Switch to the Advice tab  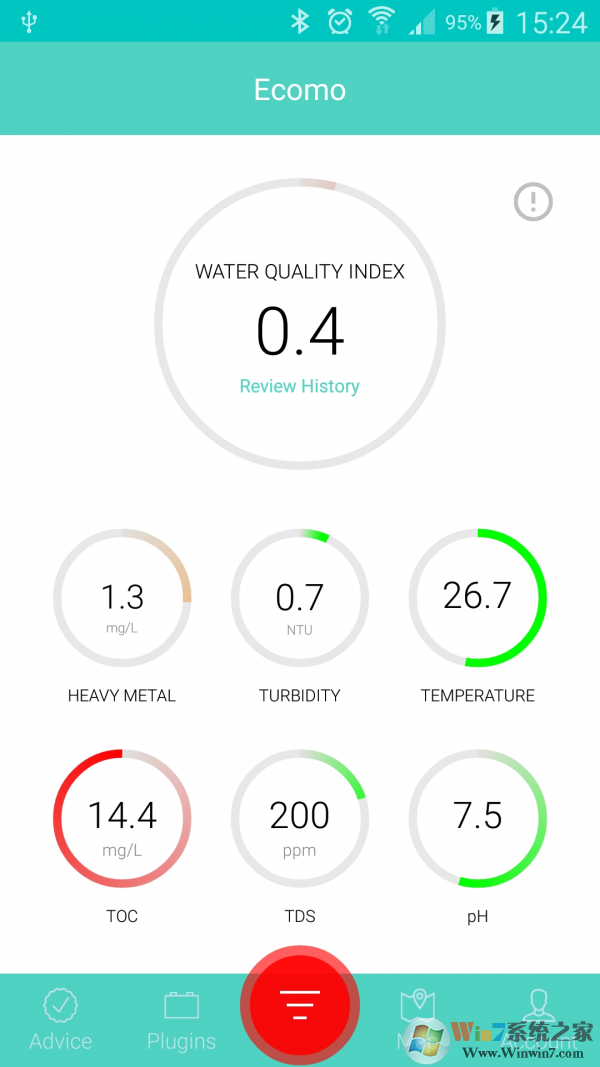pos(60,1020)
